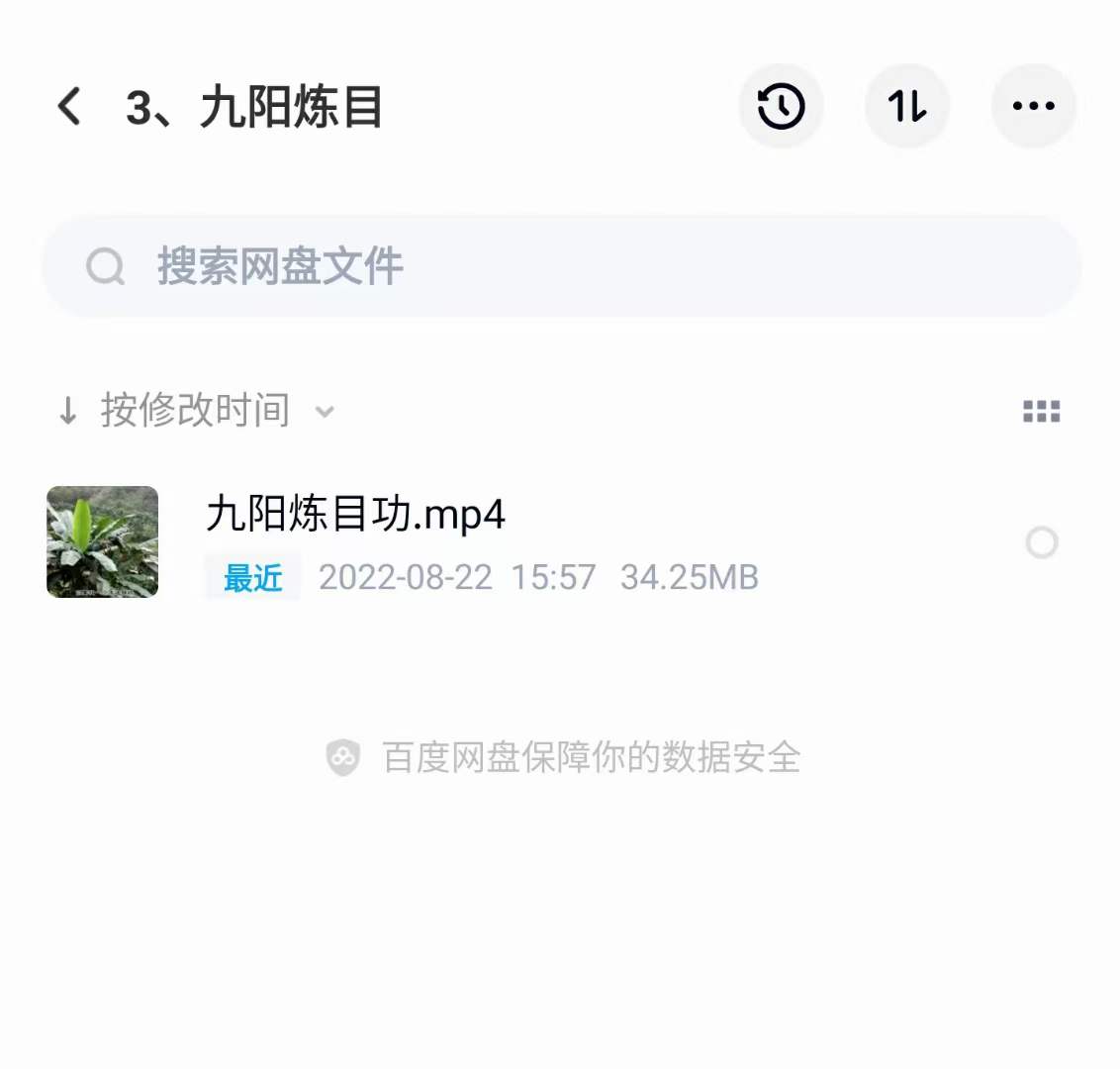Open the three-dot overflow menu
This screenshot has width=1120, height=1069.
(1033, 106)
